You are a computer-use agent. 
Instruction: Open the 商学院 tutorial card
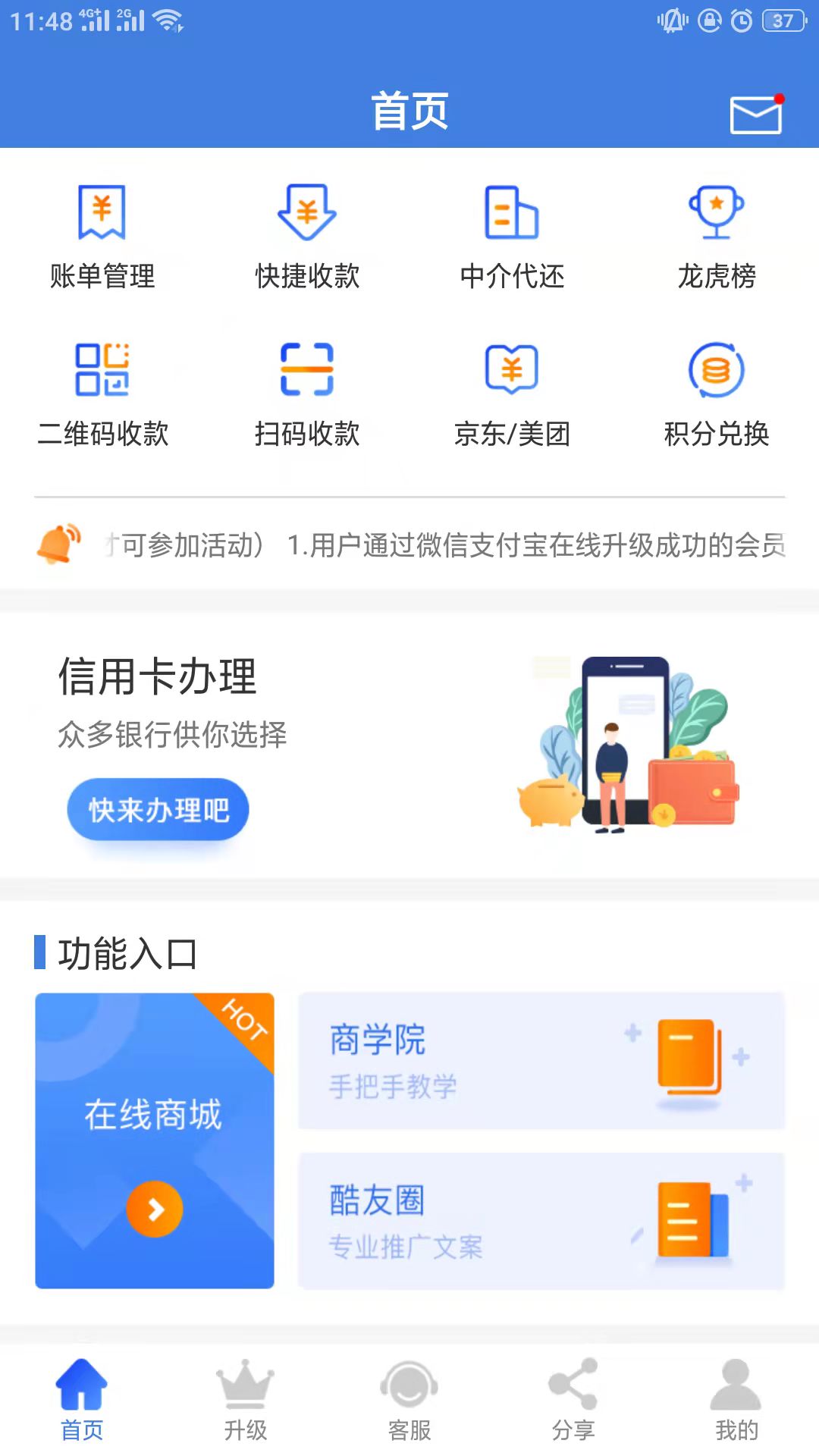(541, 1061)
